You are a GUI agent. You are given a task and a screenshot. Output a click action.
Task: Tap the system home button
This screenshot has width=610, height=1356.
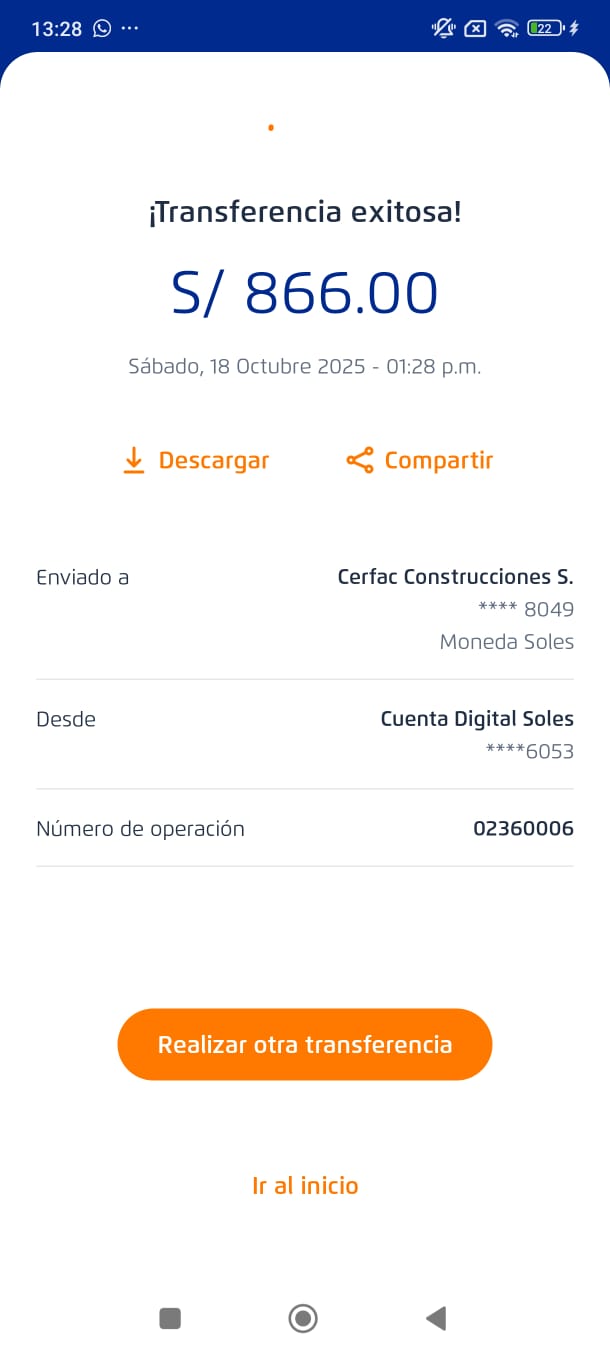tap(303, 1318)
